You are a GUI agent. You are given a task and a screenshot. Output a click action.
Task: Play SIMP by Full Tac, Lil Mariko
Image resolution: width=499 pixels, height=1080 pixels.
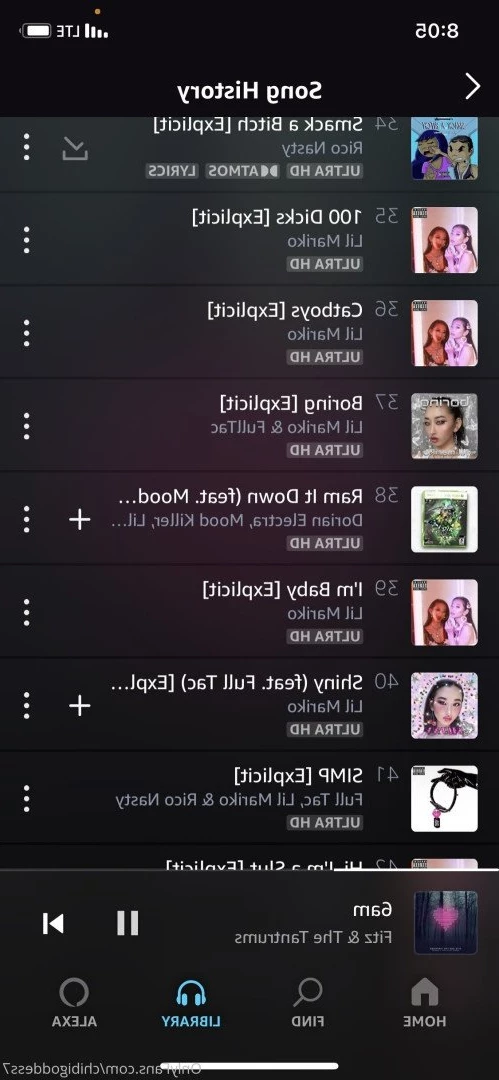pos(250,798)
